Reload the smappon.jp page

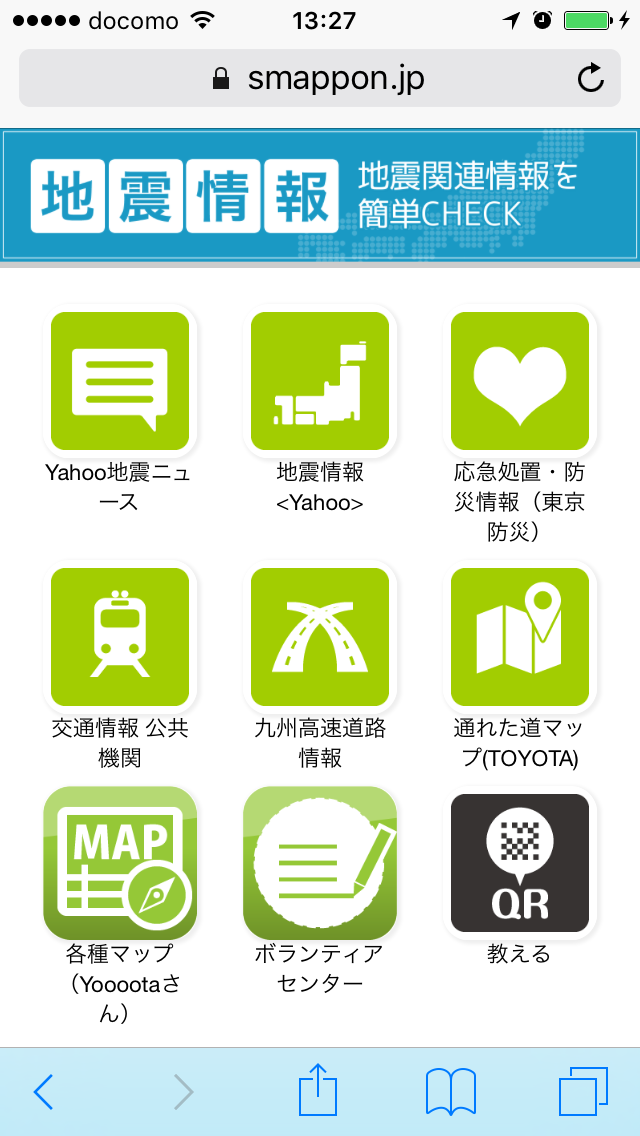tap(590, 78)
